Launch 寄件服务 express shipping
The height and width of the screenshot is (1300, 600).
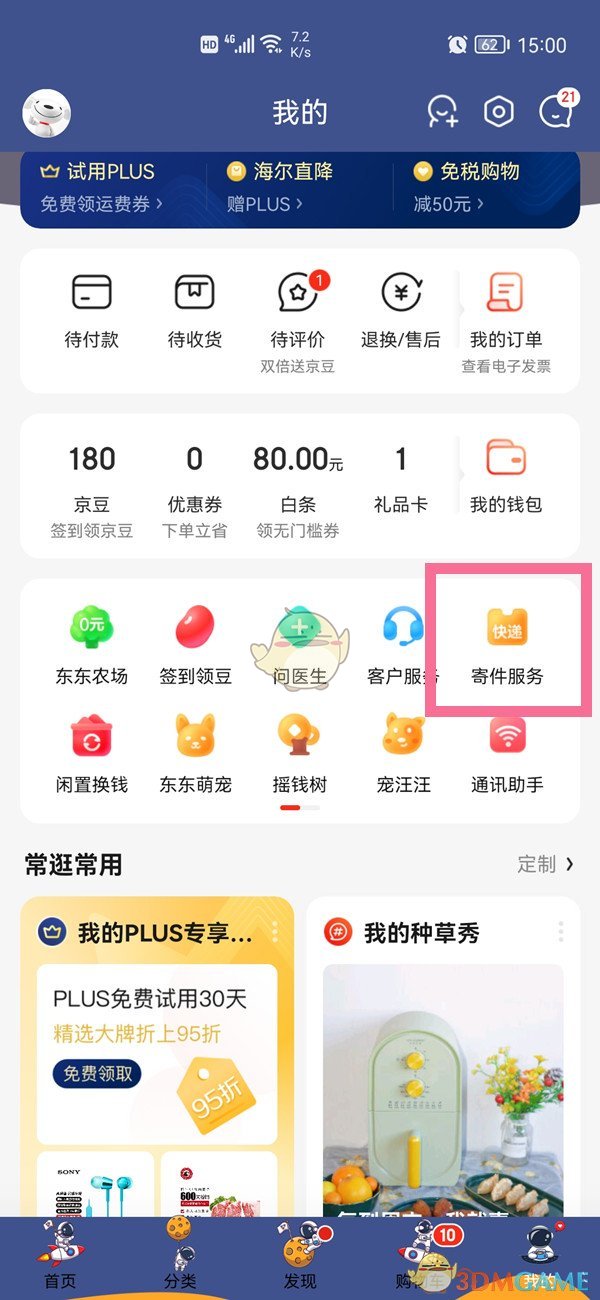pyautogui.click(x=507, y=645)
